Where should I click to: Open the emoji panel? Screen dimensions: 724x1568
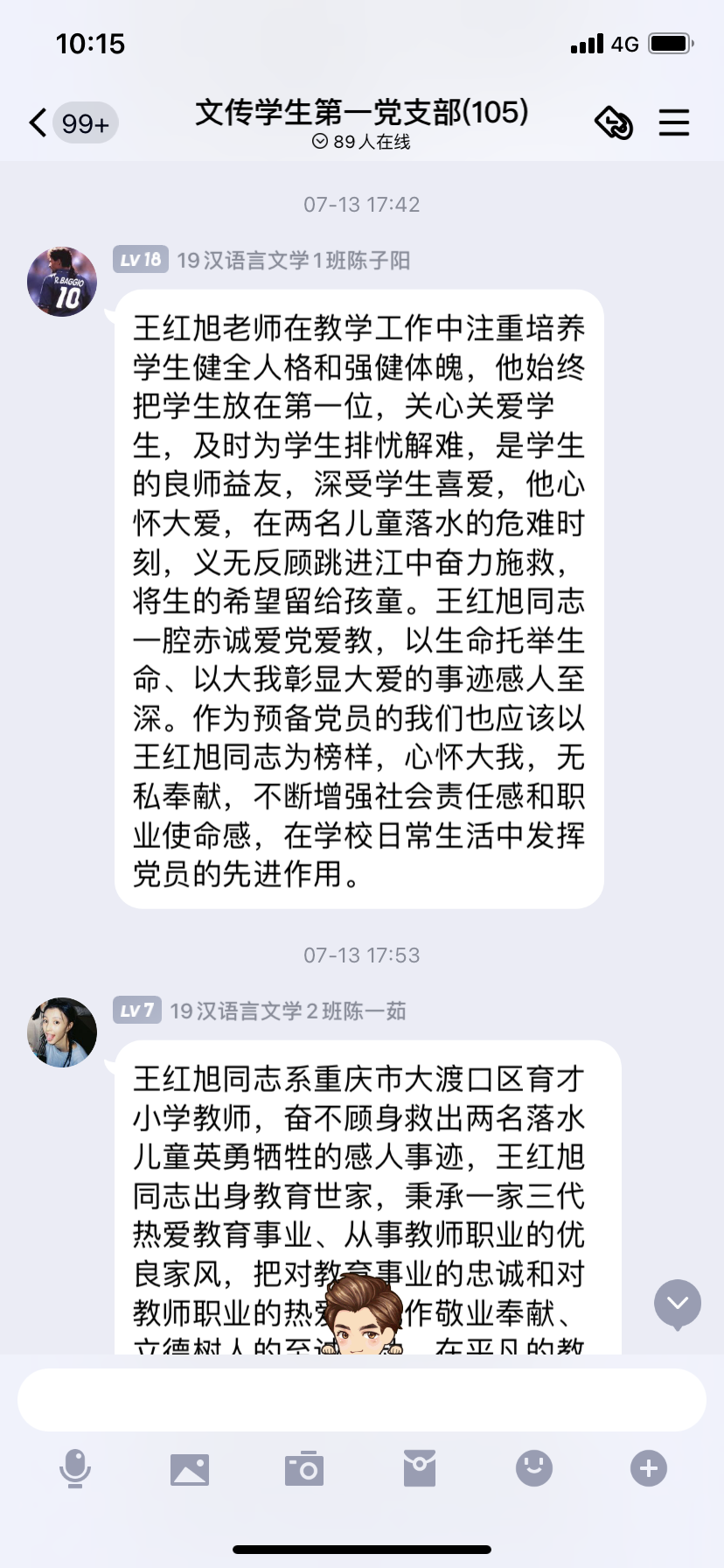[x=534, y=1468]
